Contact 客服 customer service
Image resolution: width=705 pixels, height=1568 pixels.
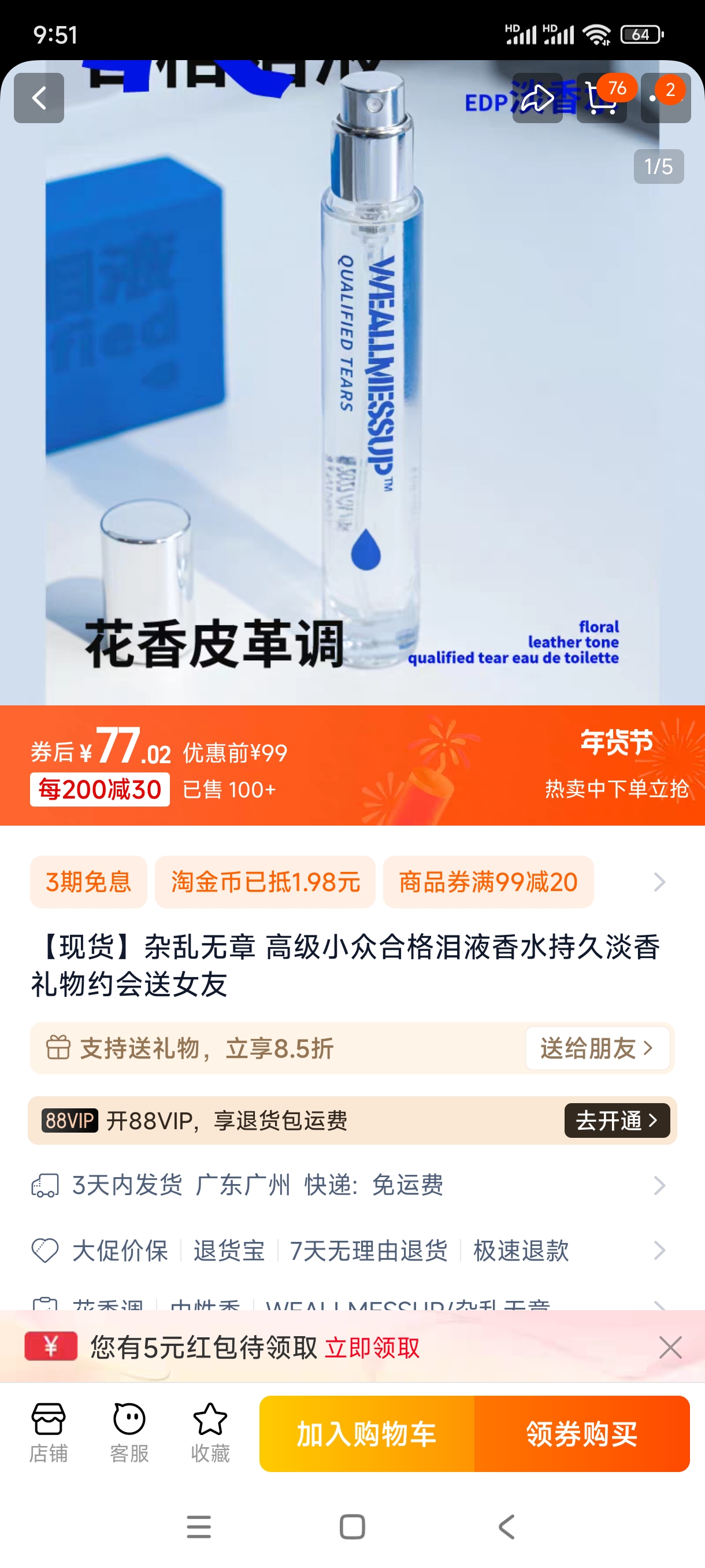129,1433
